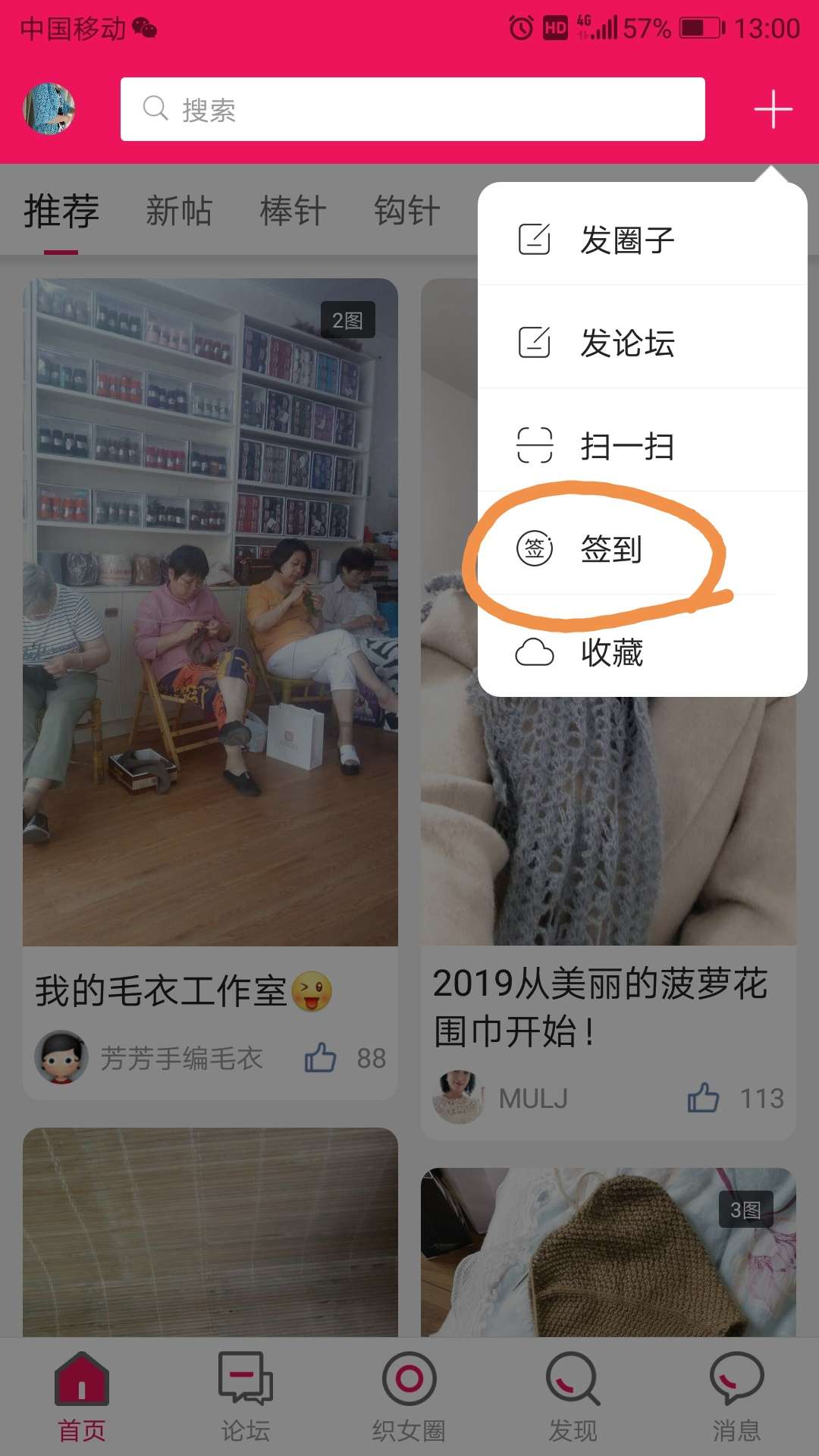This screenshot has width=819, height=1456.
Task: Tap the plus icon in the top bar
Action: [x=773, y=109]
